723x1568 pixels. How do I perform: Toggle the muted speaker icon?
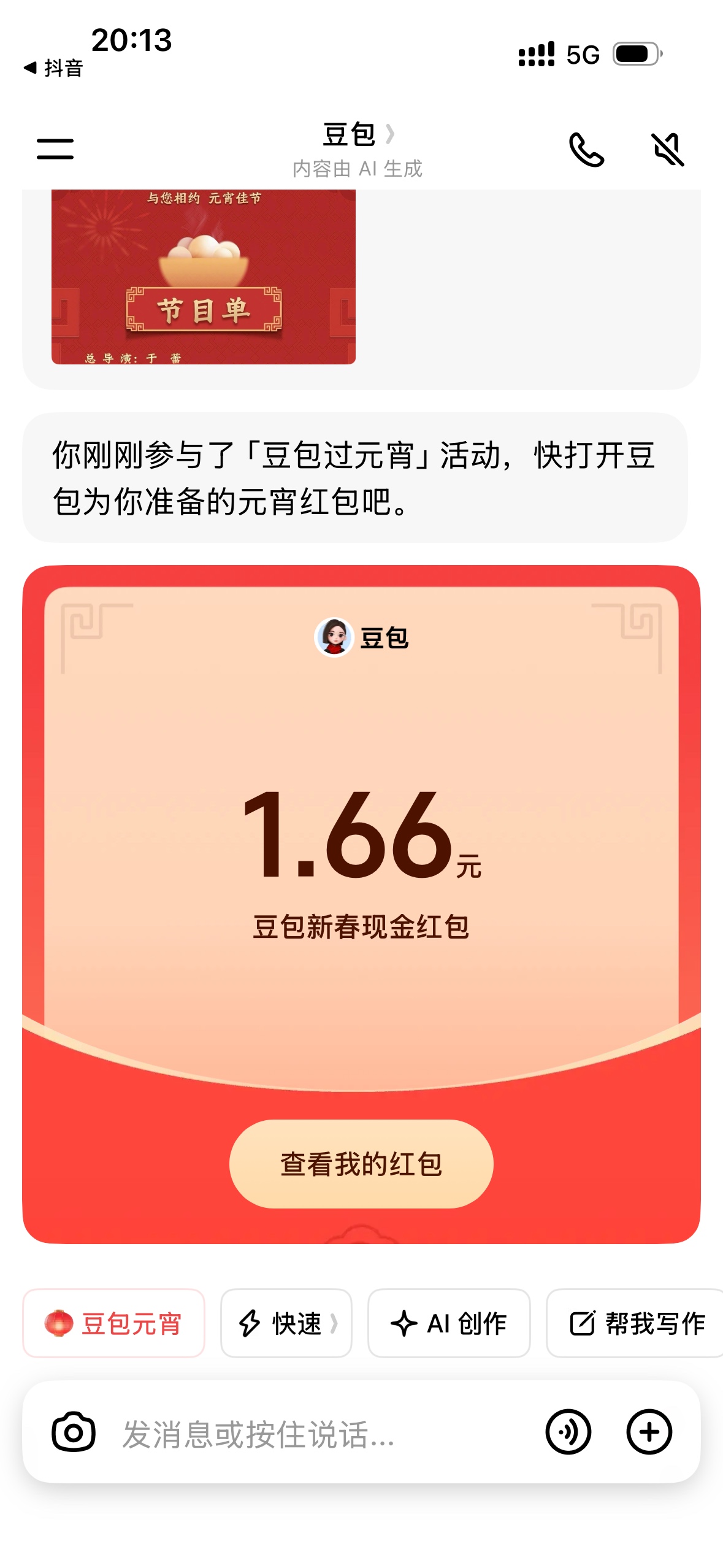tap(667, 149)
